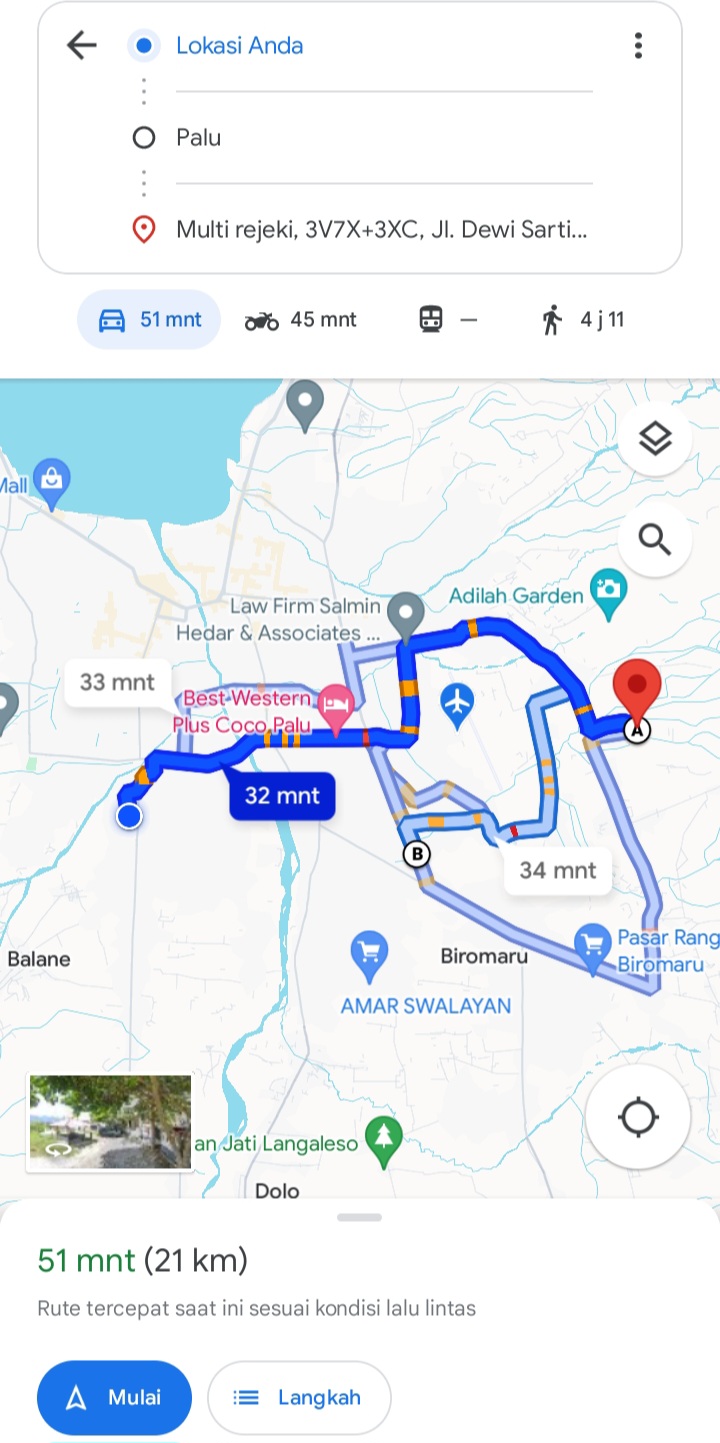Select the car mode 51 mnt tab
This screenshot has width=720, height=1443.
click(x=149, y=320)
